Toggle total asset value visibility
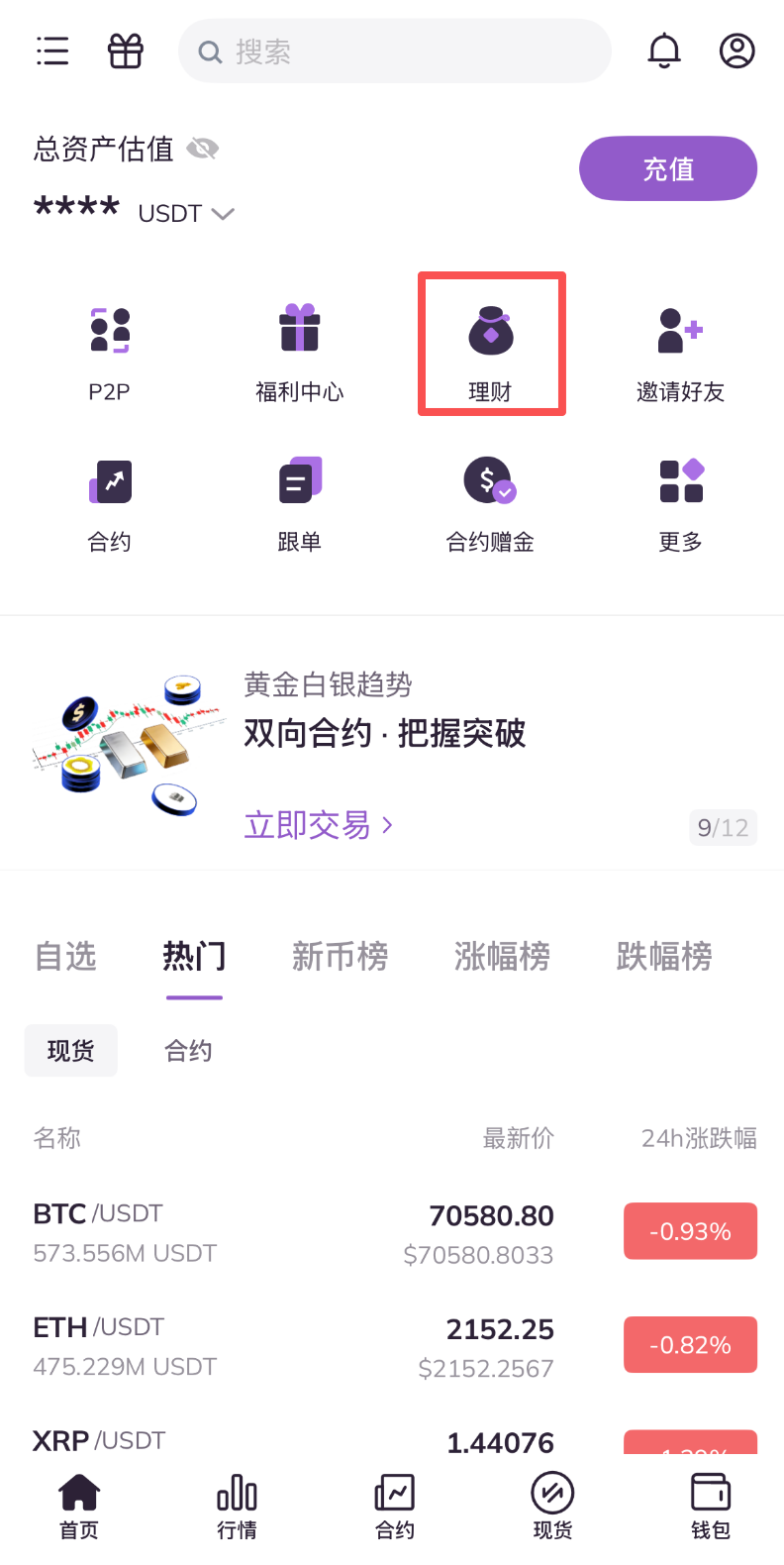Image resolution: width=784 pixels, height=1565 pixels. tap(202, 149)
